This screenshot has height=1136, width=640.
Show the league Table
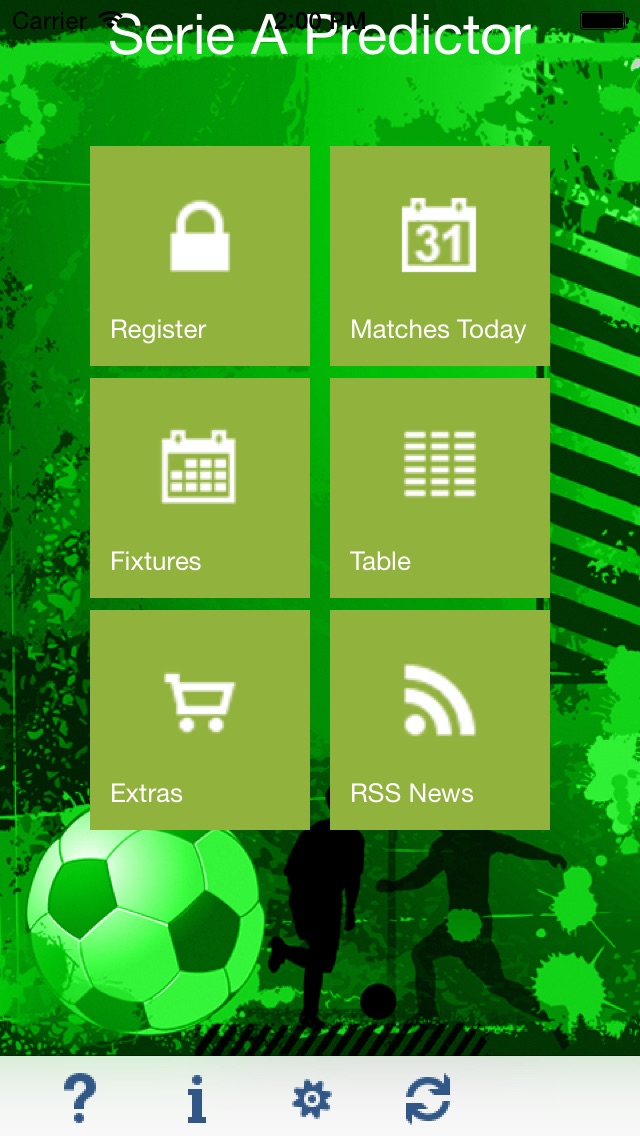440,488
